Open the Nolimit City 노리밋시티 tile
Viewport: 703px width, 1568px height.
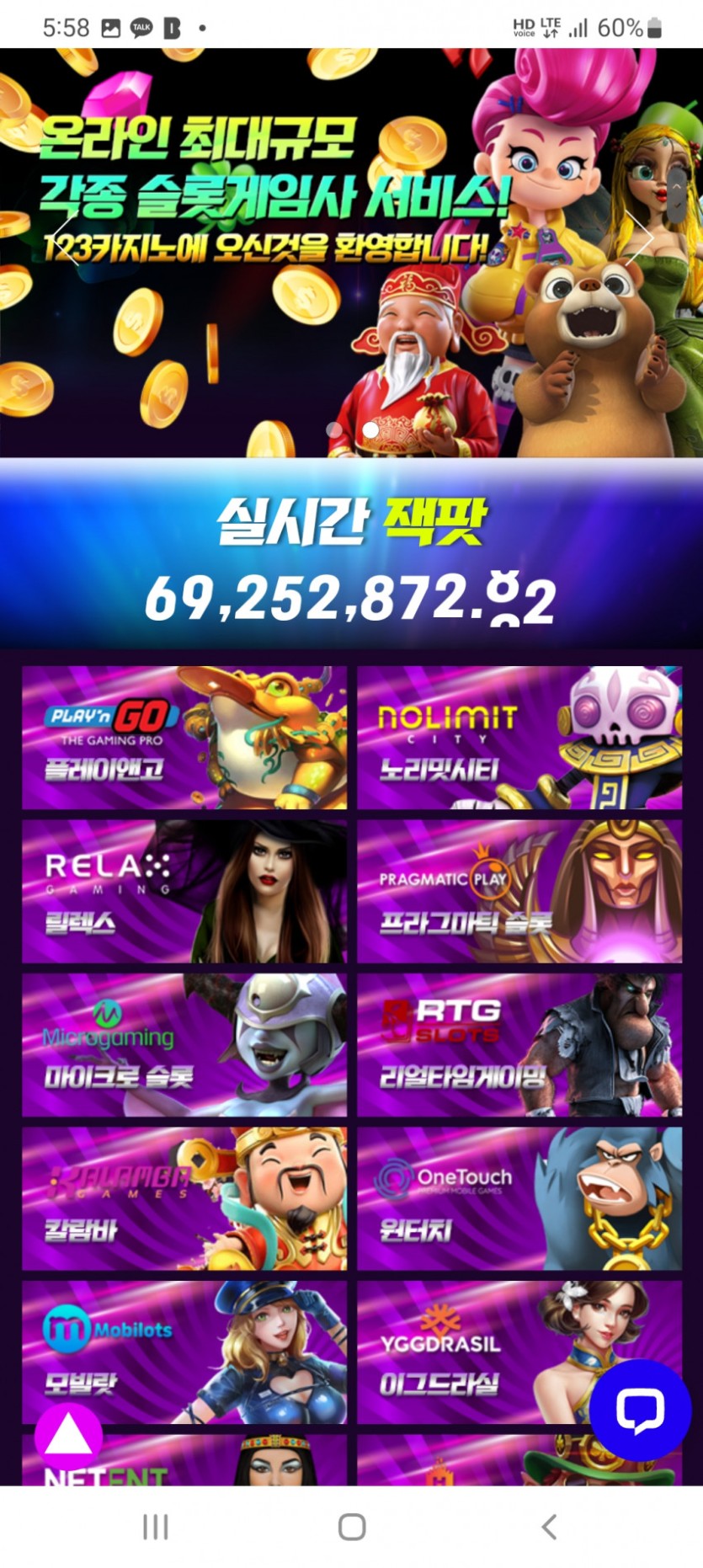pyautogui.click(x=519, y=738)
